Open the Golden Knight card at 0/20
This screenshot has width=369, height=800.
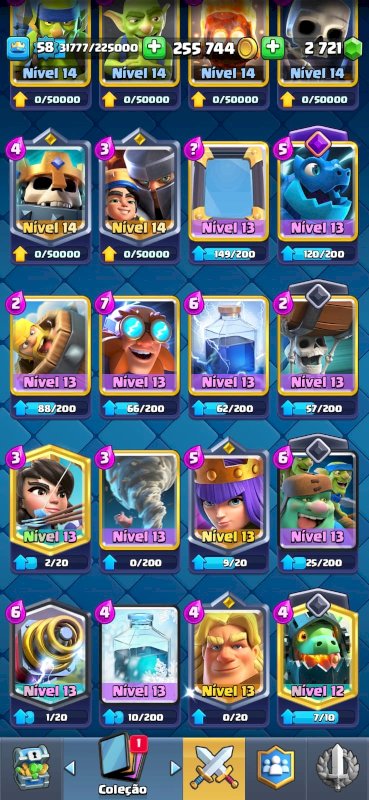coord(229,662)
